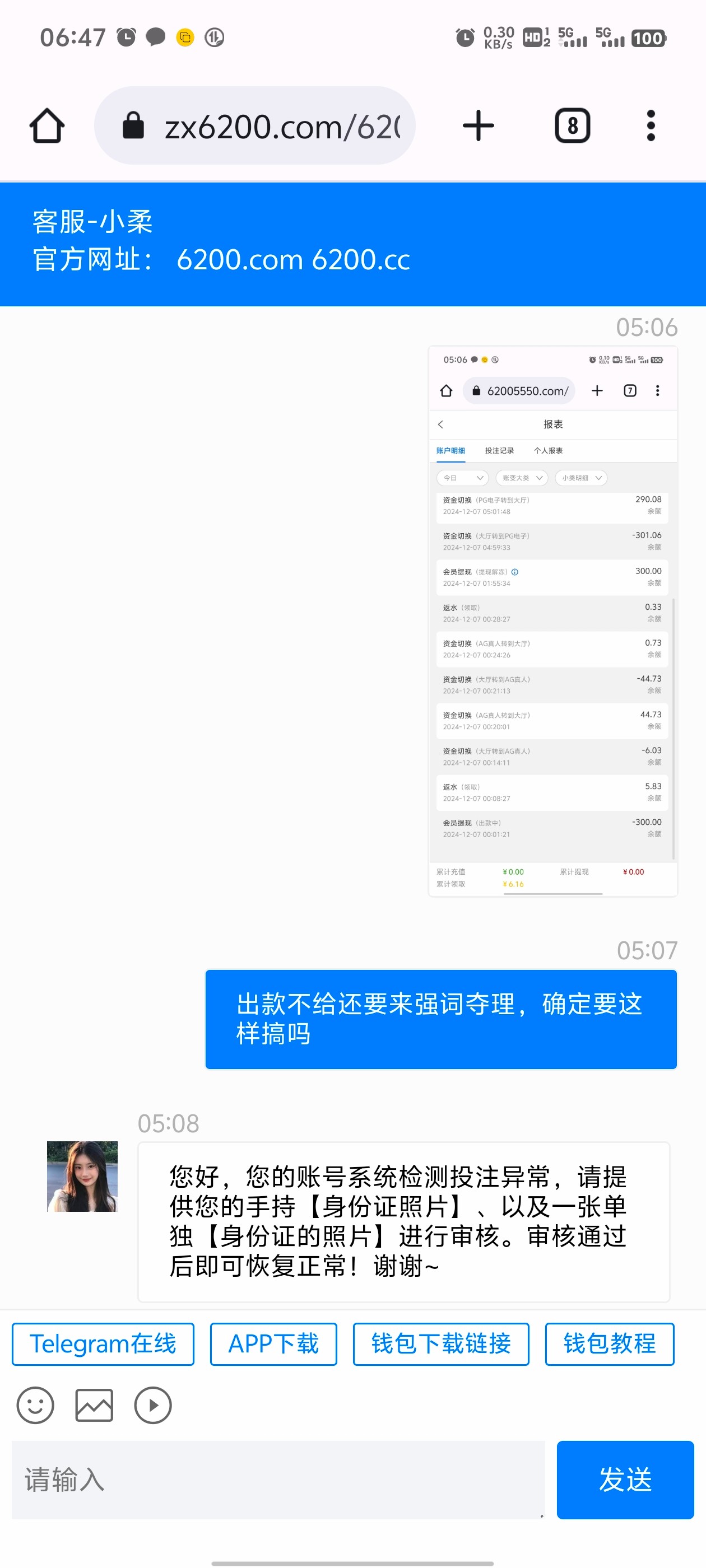
Task: View the 钱包教程 guide
Action: pos(609,1344)
